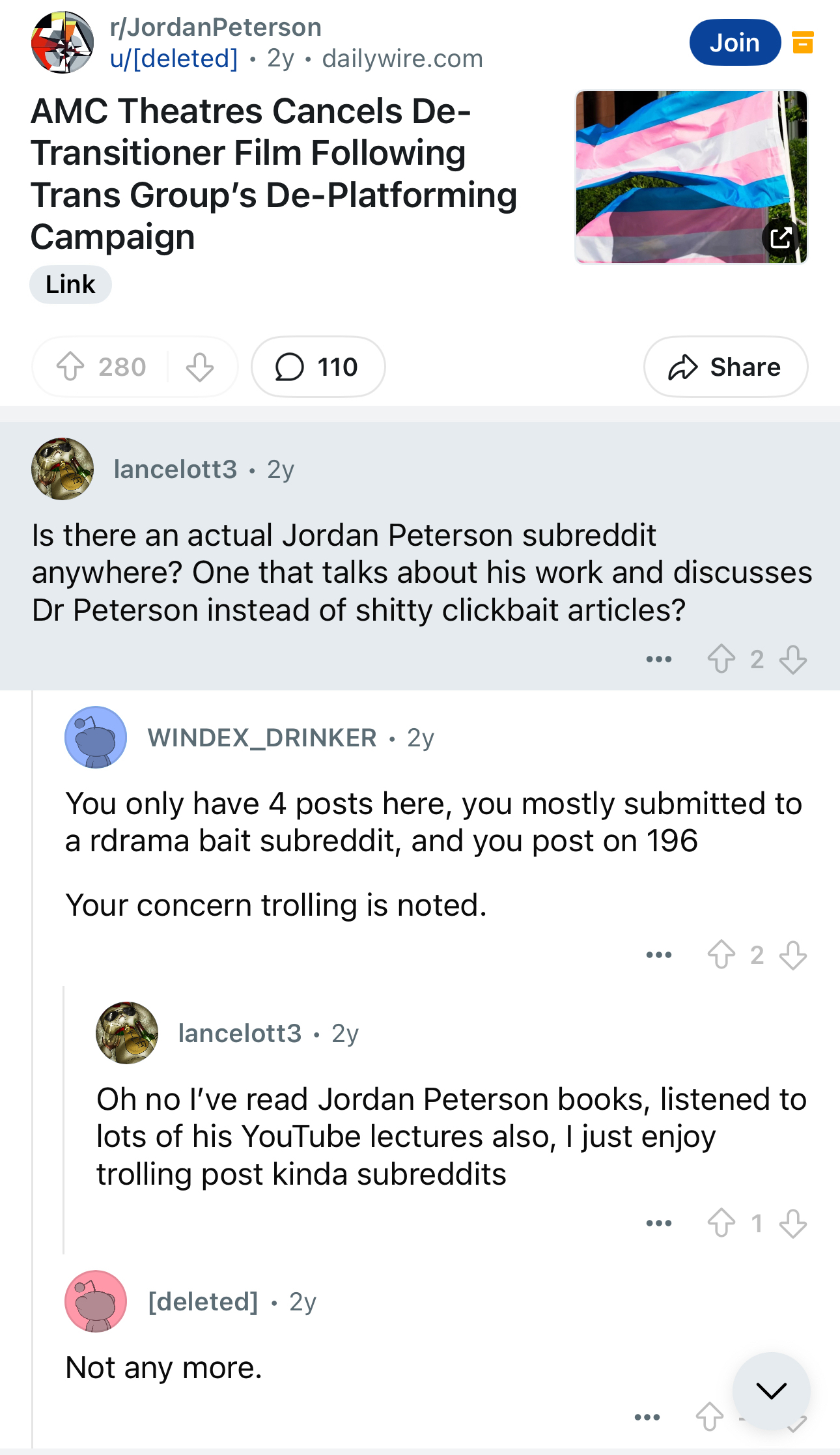Upvote the AMC Theatres post

pos(70,367)
